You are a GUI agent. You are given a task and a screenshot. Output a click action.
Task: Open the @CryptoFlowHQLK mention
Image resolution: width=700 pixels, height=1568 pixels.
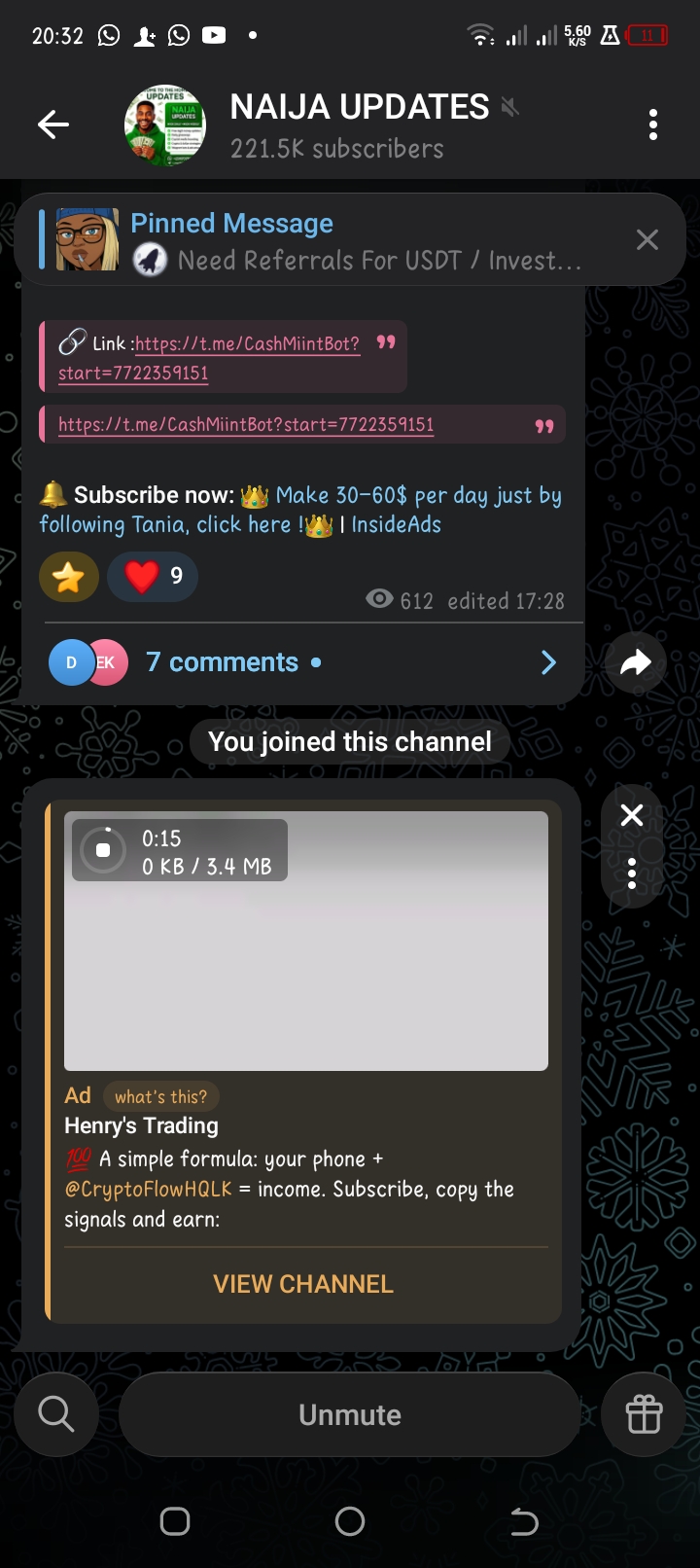pos(148,1190)
